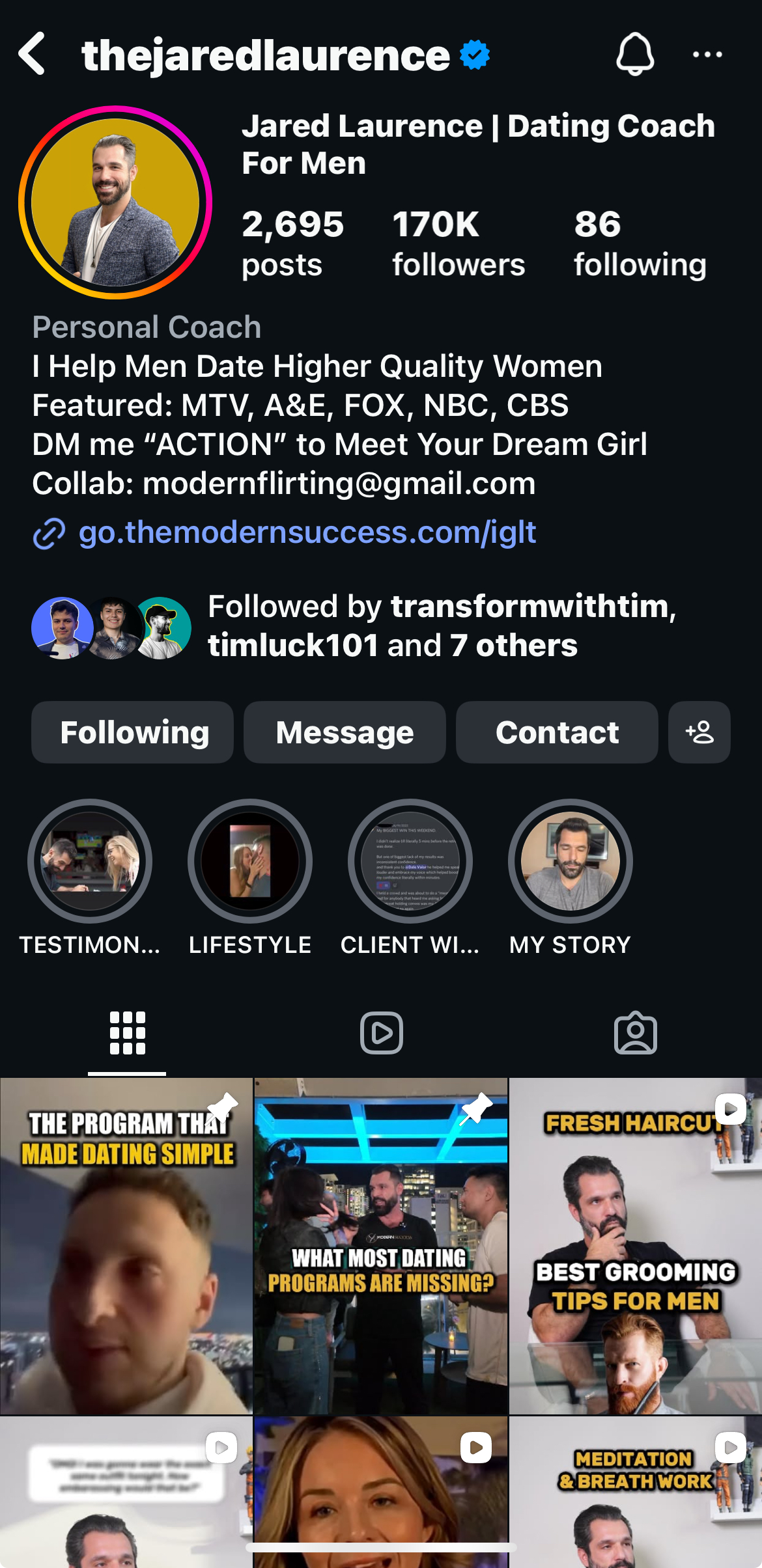Open the TESTIMON... story highlight

point(90,861)
